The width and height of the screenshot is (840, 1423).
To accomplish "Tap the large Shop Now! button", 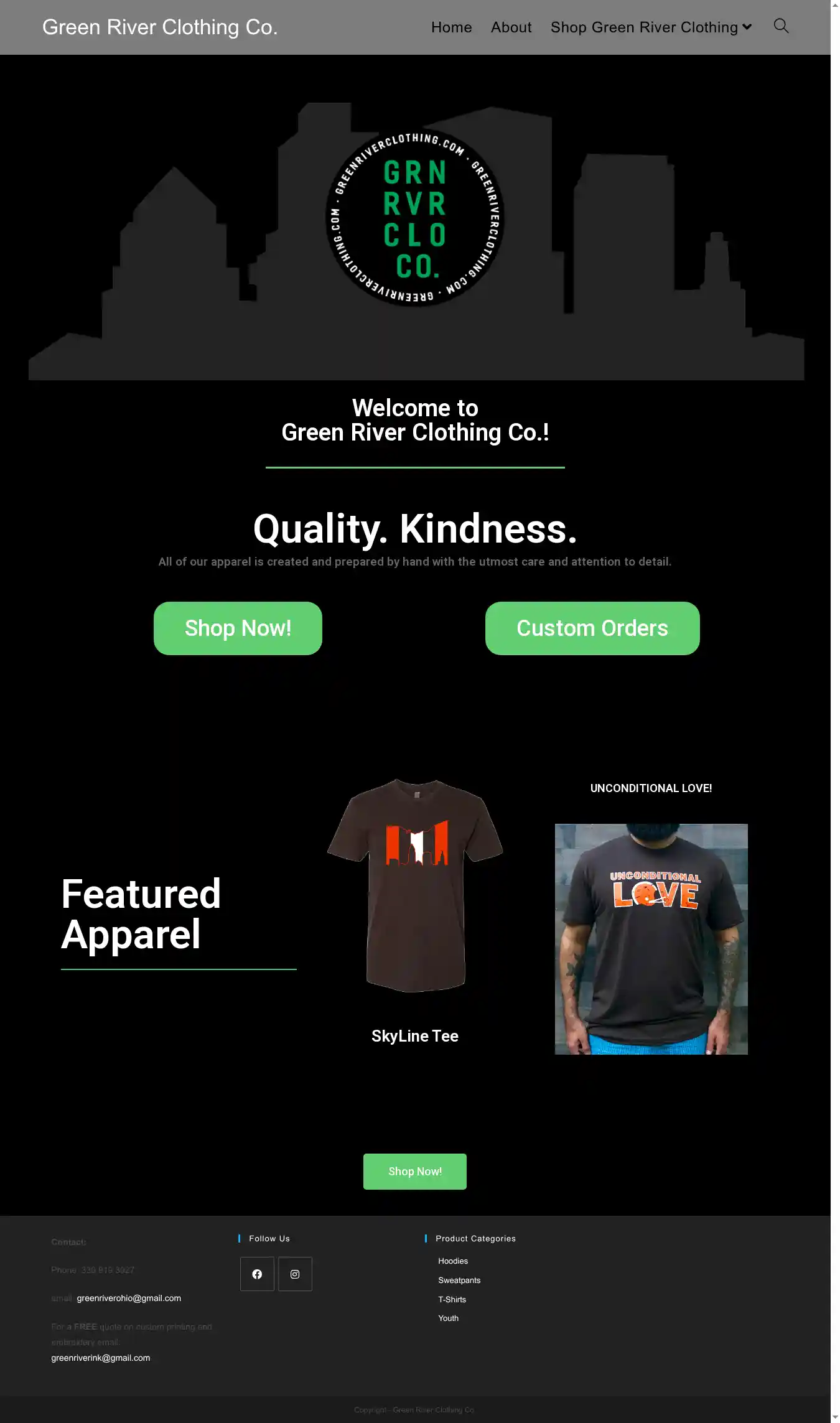I will [238, 628].
